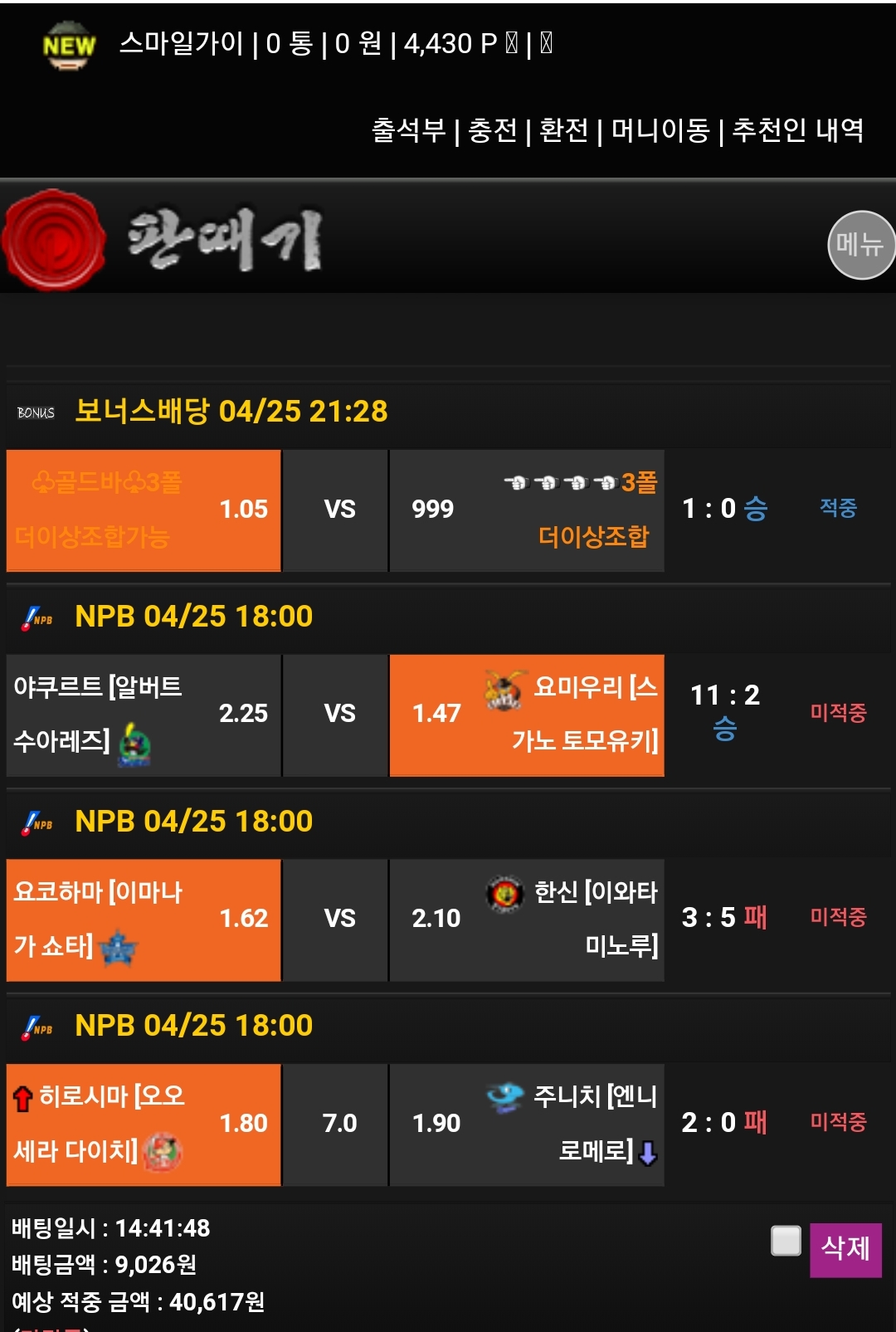This screenshot has height=1332, width=896.
Task: Tick the checkbox beside 삭제
Action: 786,1241
